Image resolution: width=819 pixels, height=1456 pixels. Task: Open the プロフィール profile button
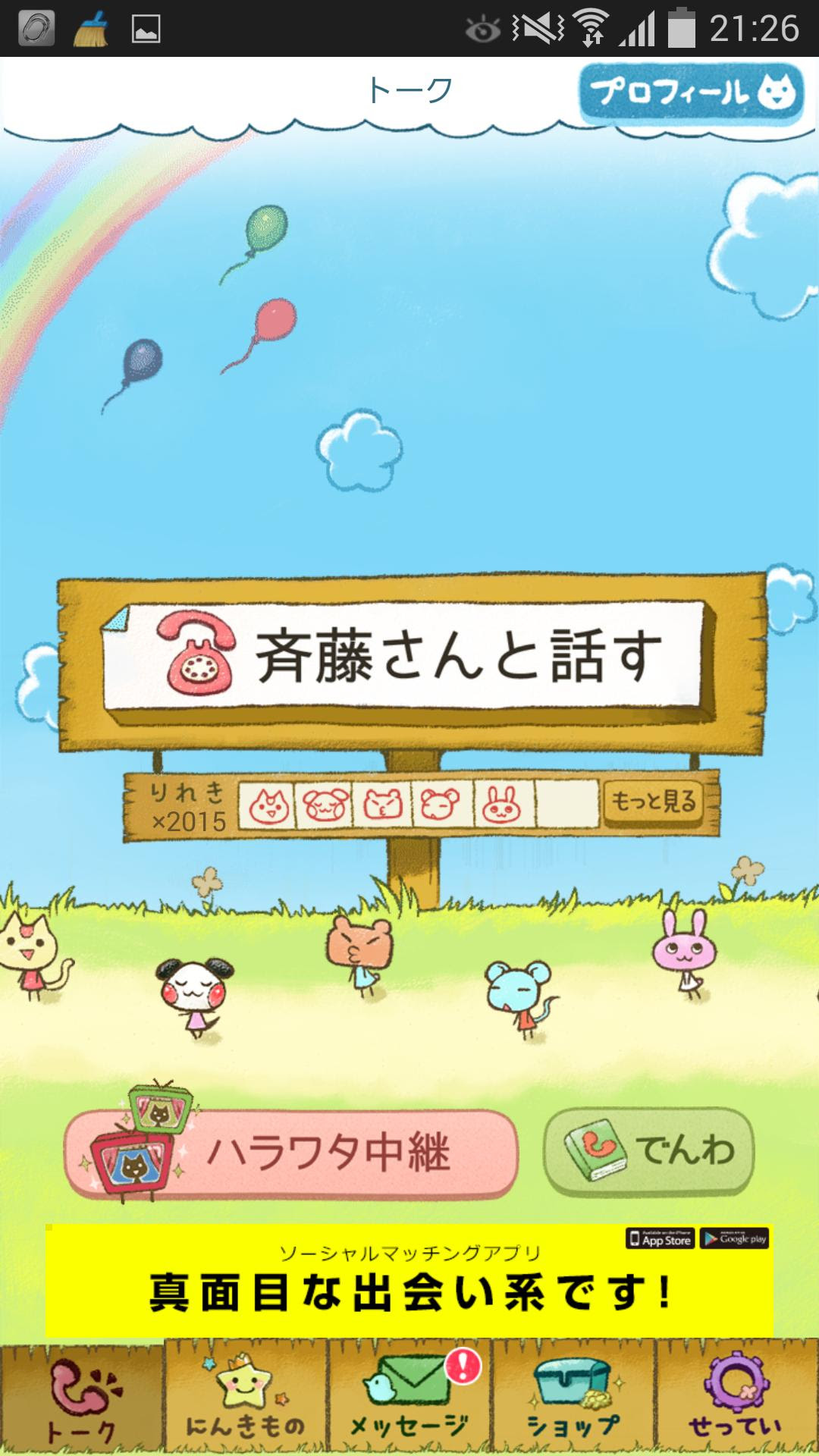(x=691, y=93)
